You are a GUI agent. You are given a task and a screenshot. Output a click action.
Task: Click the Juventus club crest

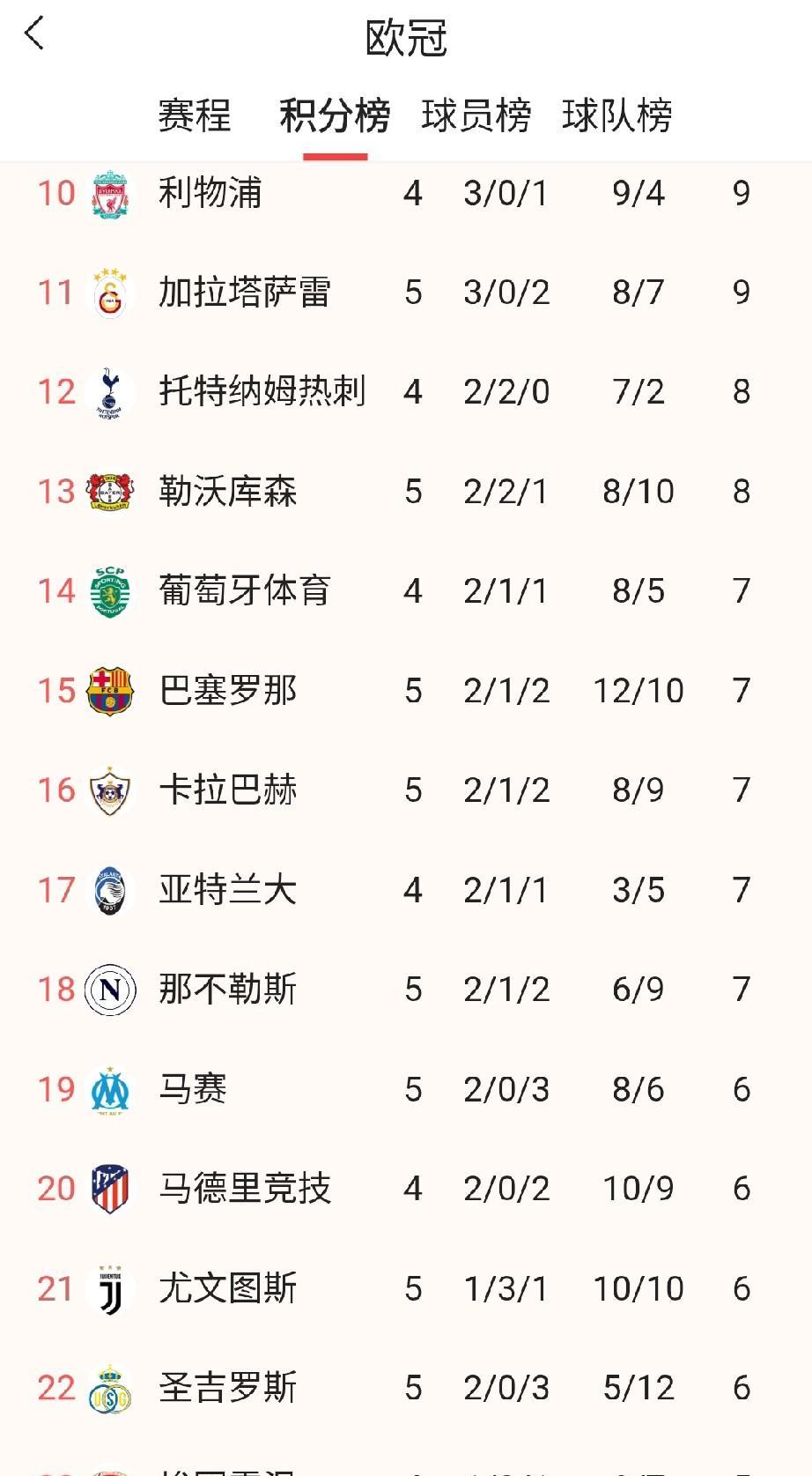point(107,1287)
